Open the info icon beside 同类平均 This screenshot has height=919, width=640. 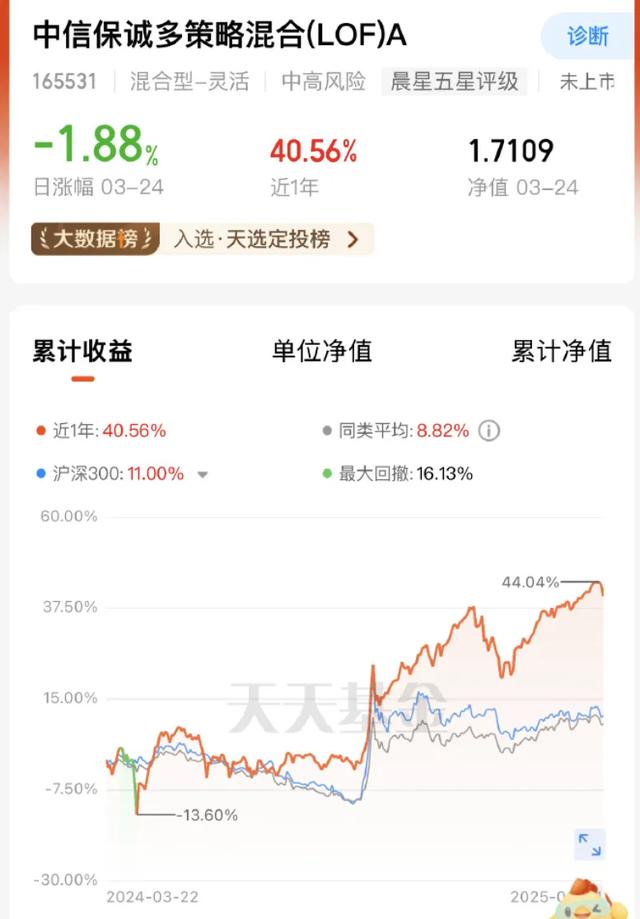coord(489,431)
